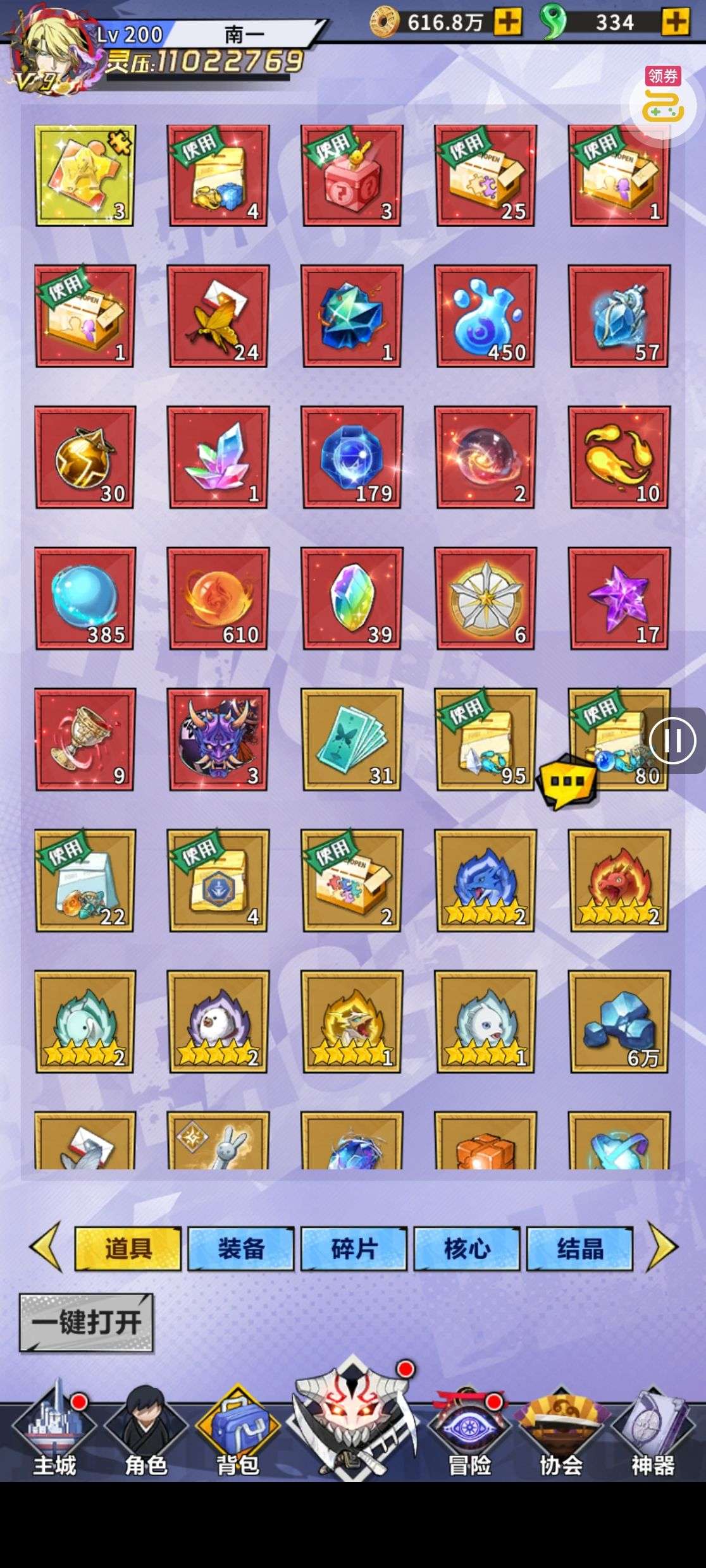Switch to the 结晶 tab
This screenshot has height=1568, width=706.
point(579,1248)
